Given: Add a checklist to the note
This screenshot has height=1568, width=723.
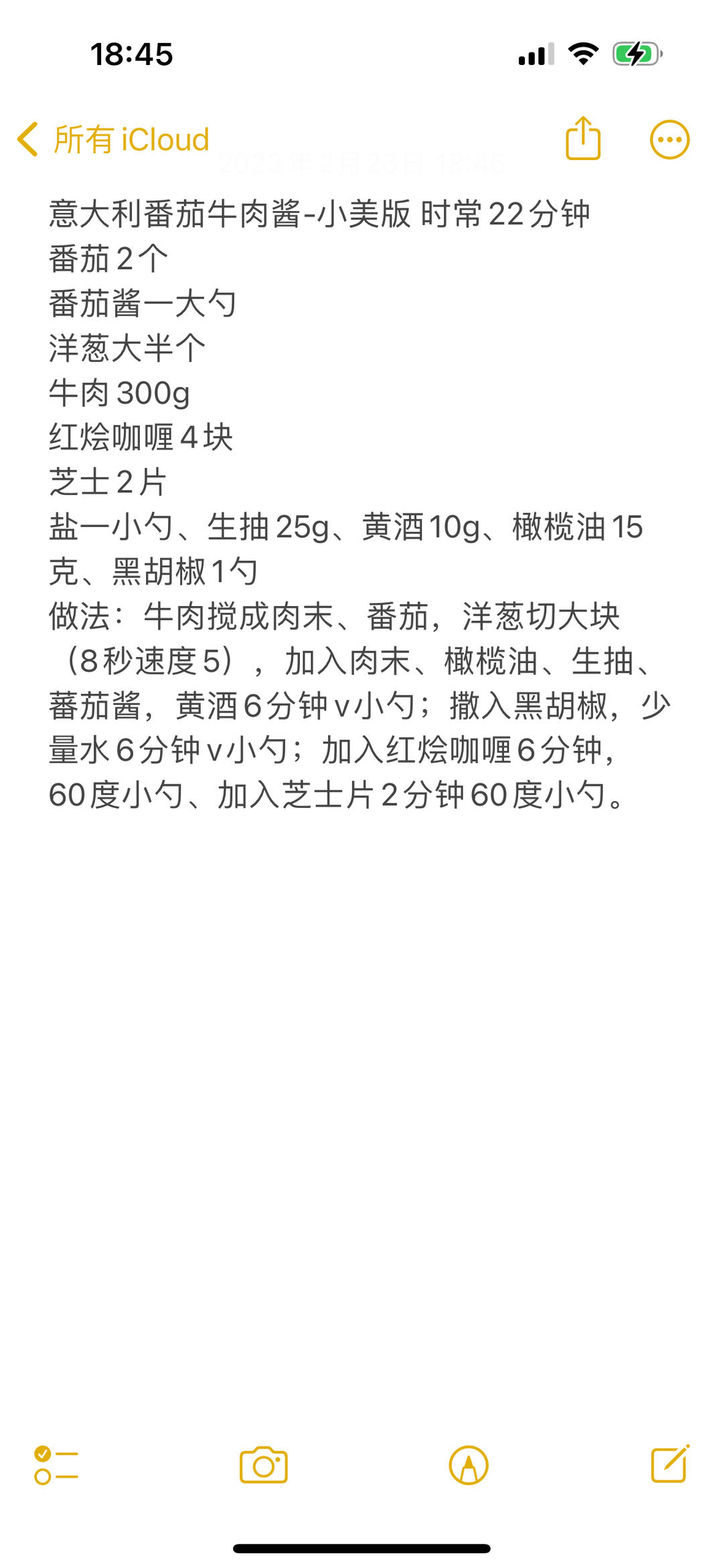Looking at the screenshot, I should 56,1465.
